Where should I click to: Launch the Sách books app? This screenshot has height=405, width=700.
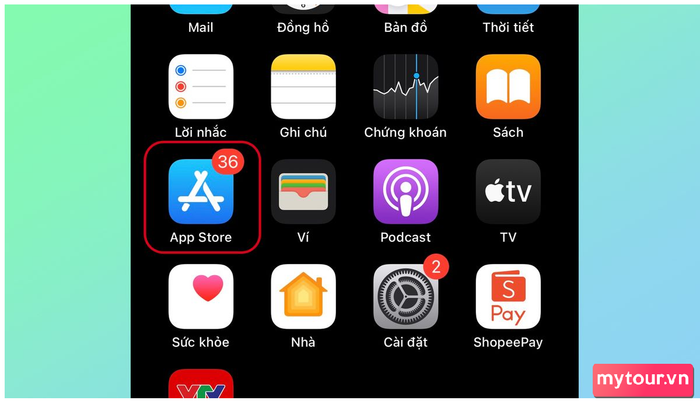tap(508, 87)
